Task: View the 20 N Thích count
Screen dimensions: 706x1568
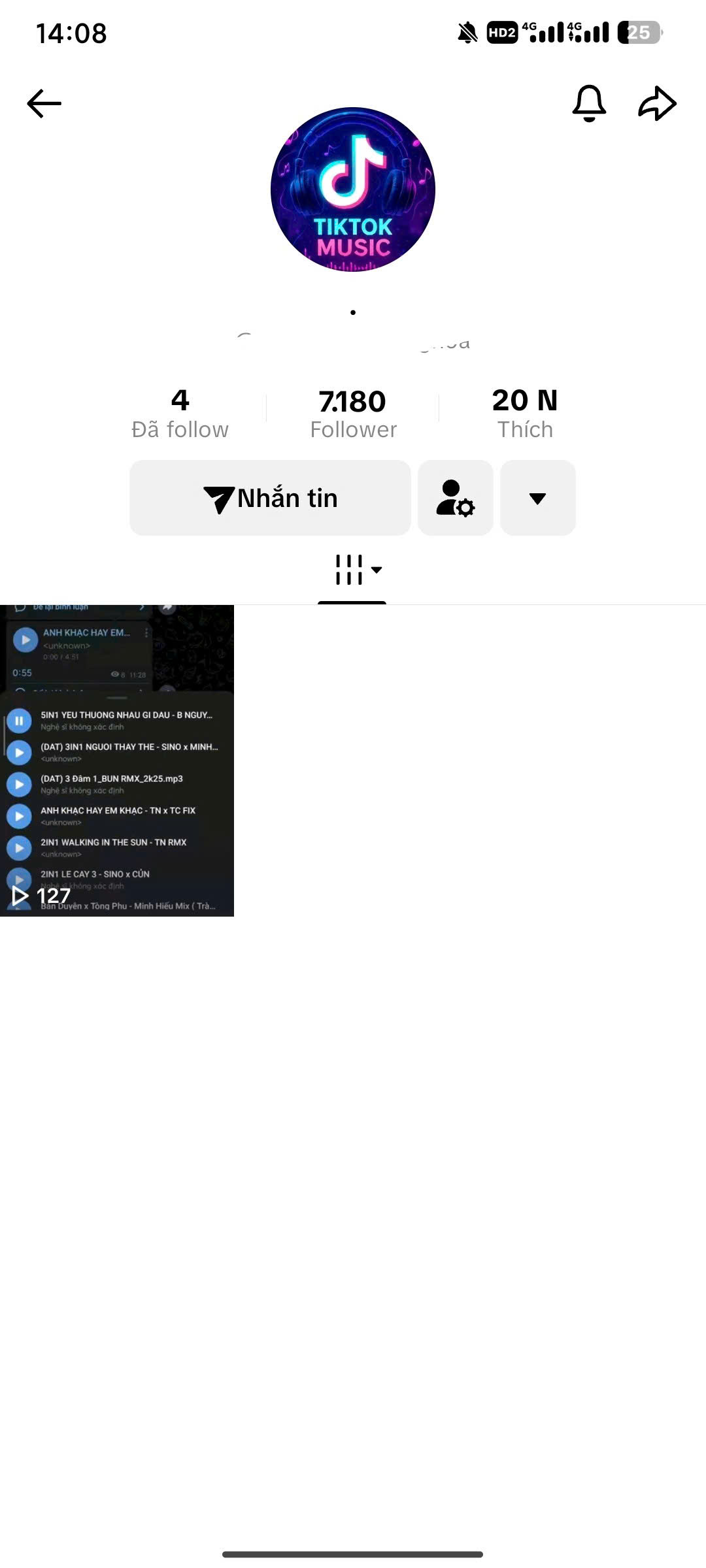Action: (524, 412)
